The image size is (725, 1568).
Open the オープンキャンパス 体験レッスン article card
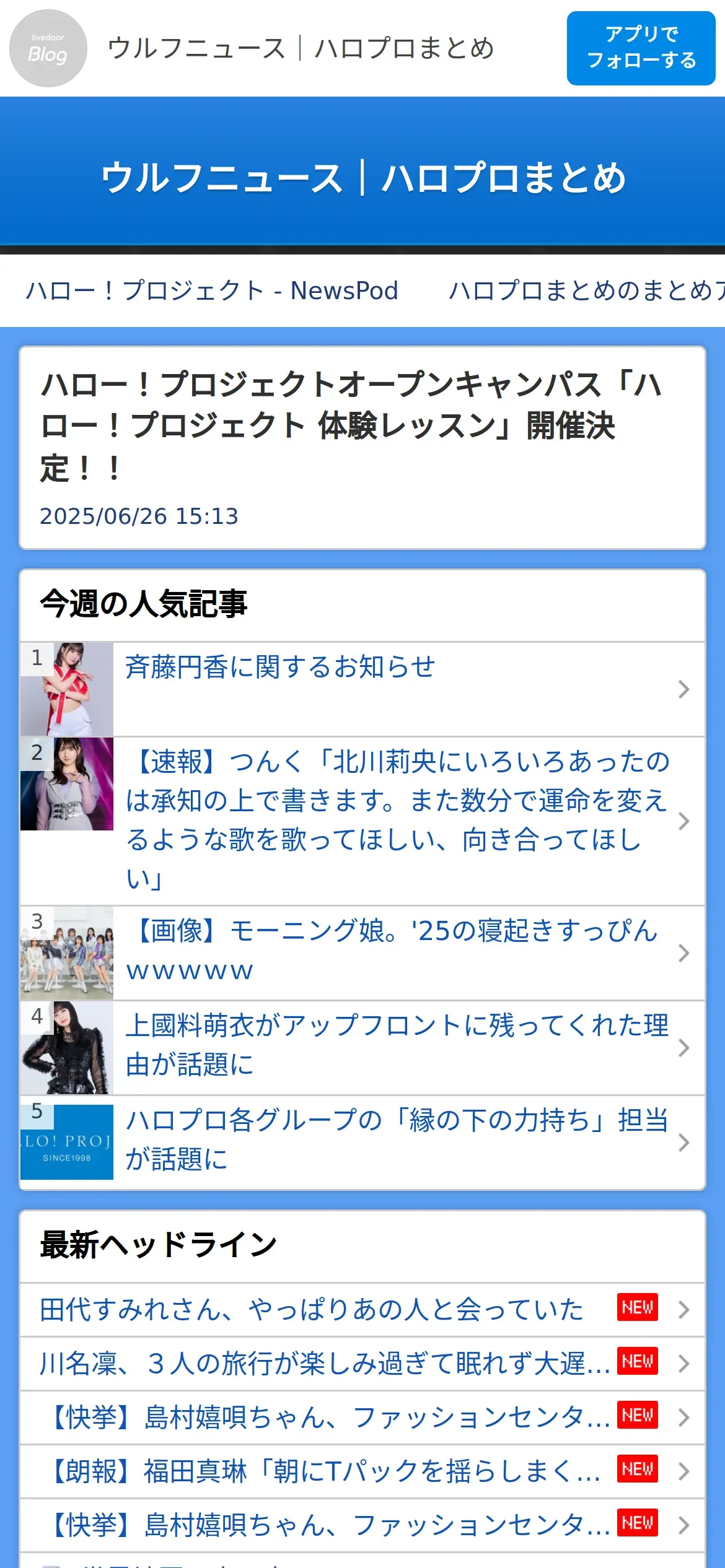click(x=362, y=447)
